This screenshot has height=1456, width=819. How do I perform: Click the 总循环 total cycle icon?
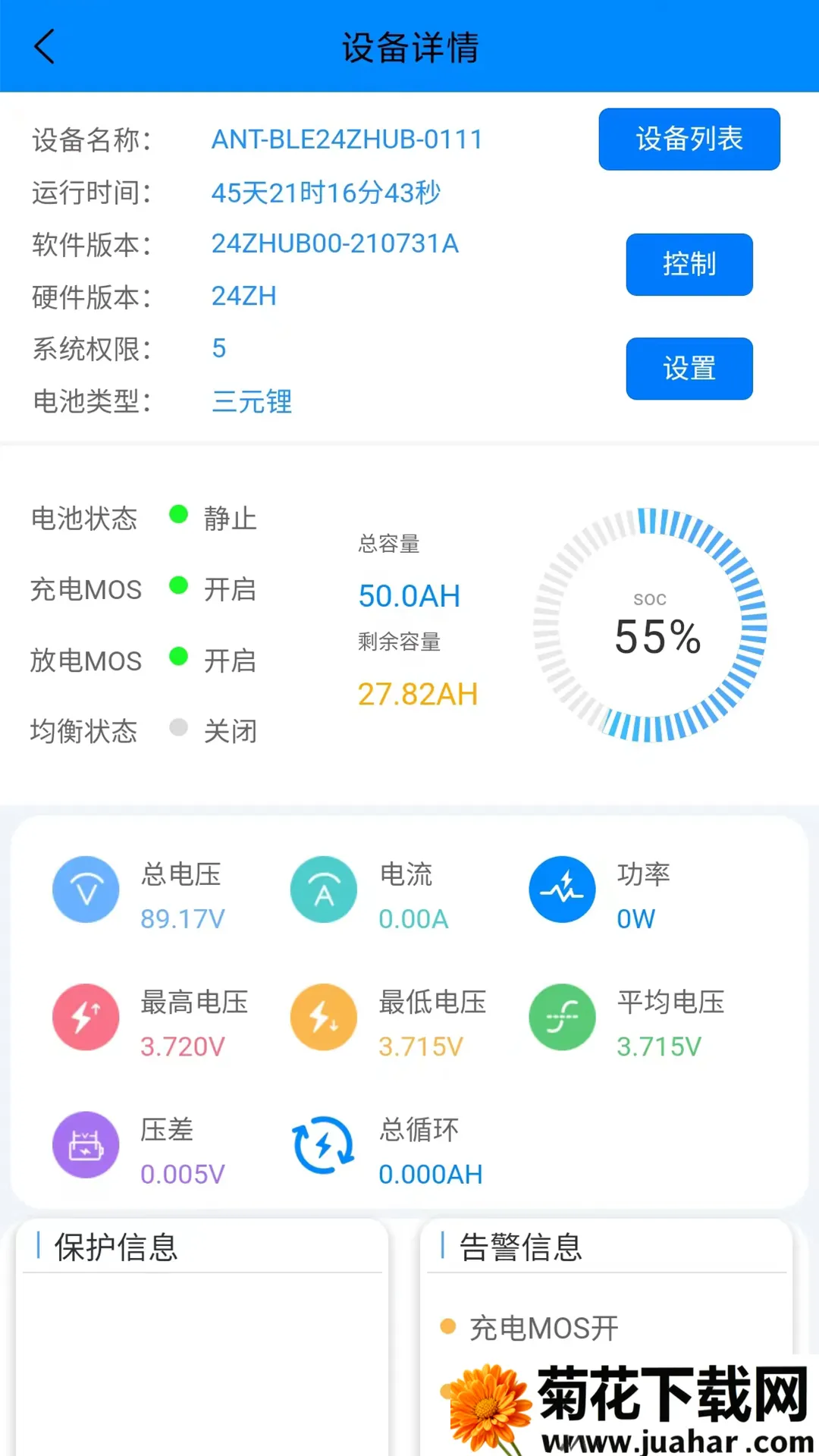coord(323,1145)
